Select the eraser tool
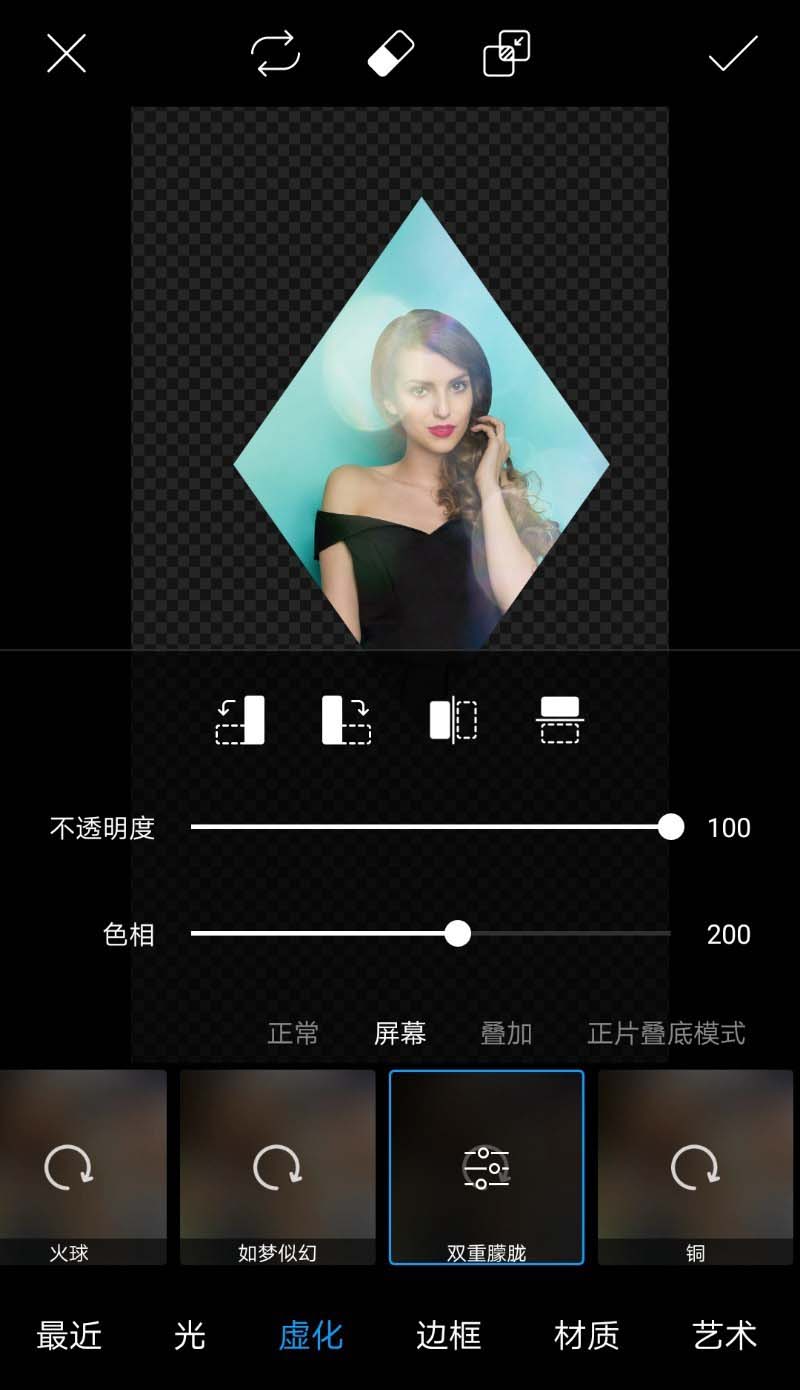 [391, 53]
